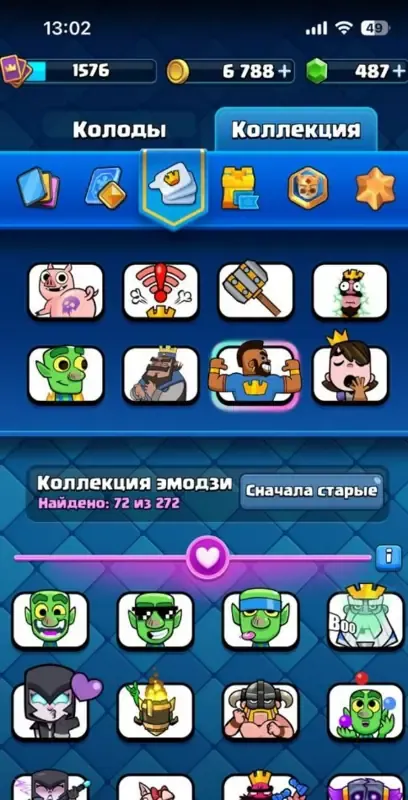The width and height of the screenshot is (408, 800).
Task: Open the banners badge icon
Action: pyautogui.click(x=308, y=187)
